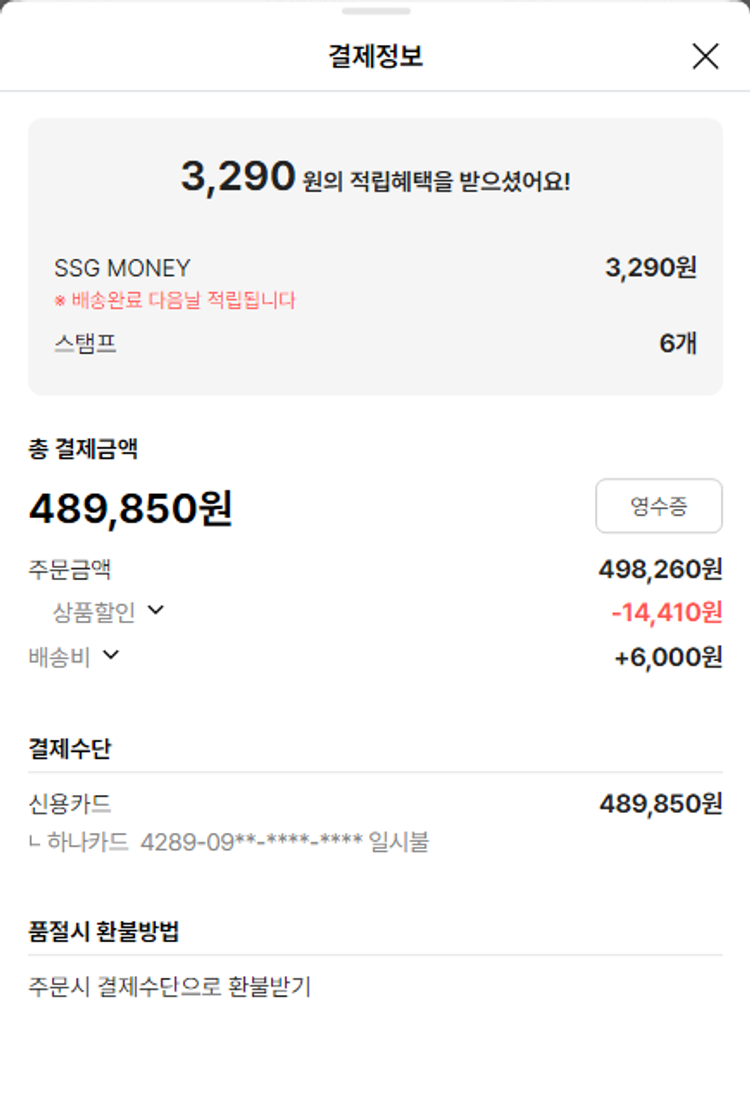Close the 결제정보 sheet

tap(705, 57)
